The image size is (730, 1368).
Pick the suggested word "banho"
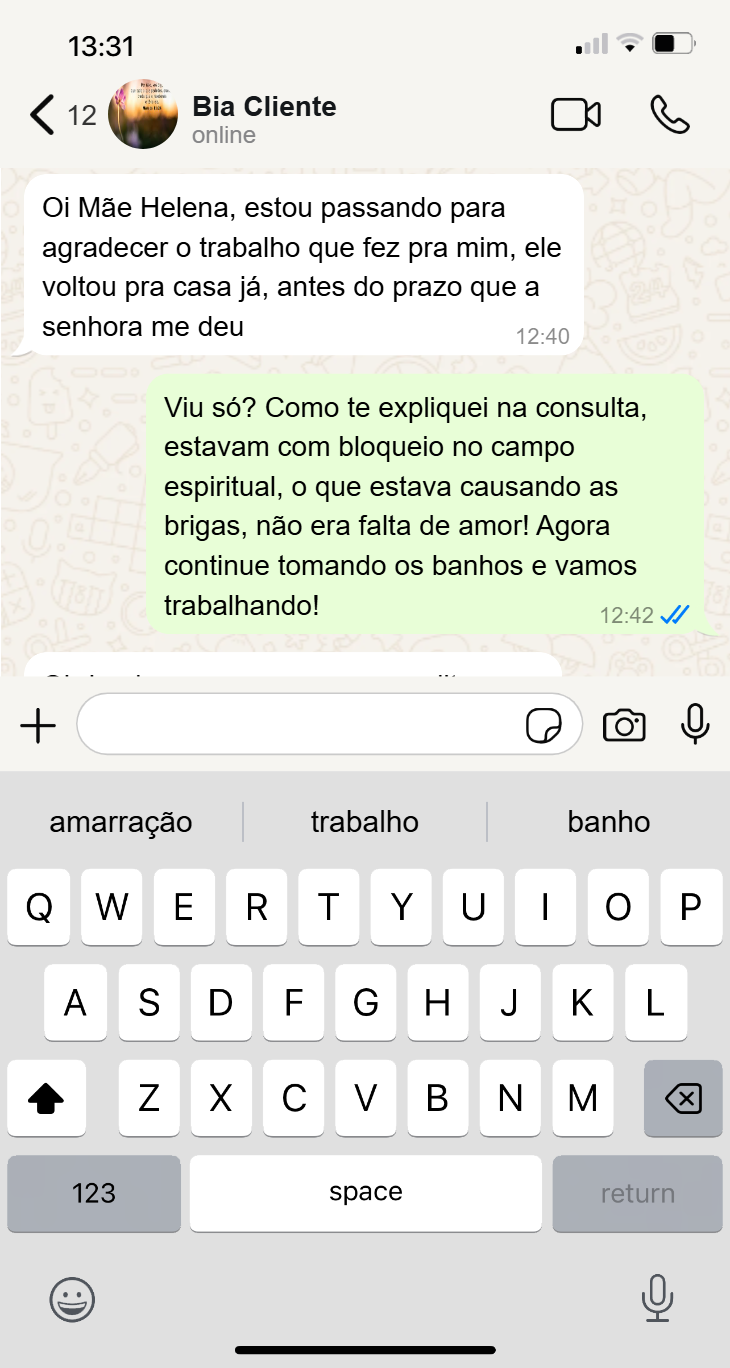[609, 822]
